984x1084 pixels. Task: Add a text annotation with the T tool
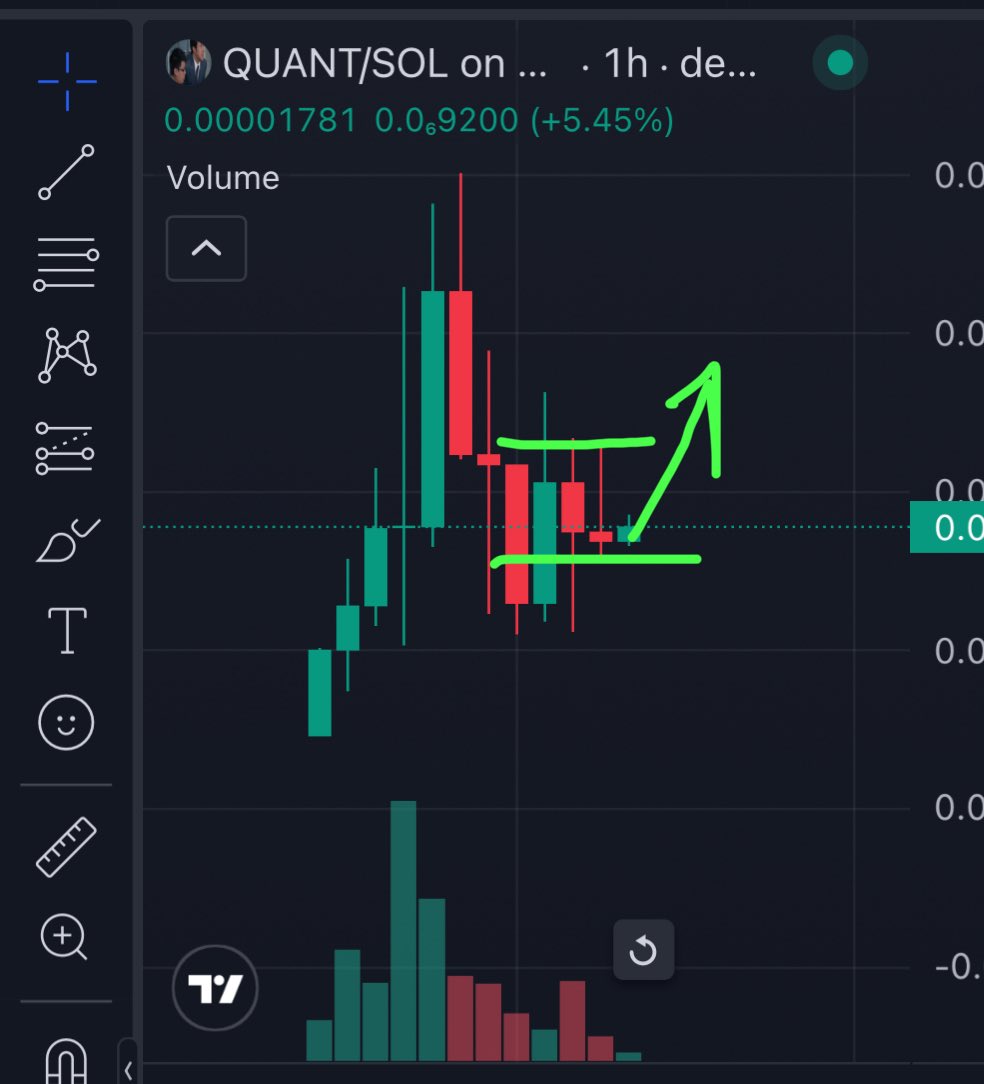(67, 630)
